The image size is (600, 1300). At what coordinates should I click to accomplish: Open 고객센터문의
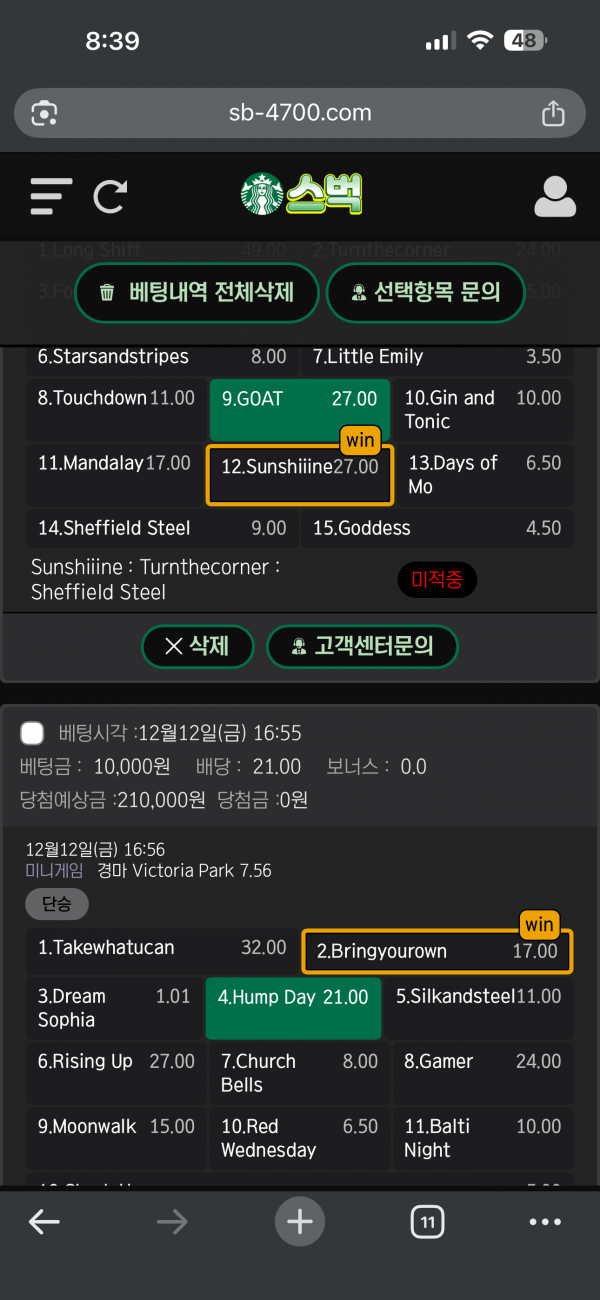pyautogui.click(x=362, y=646)
